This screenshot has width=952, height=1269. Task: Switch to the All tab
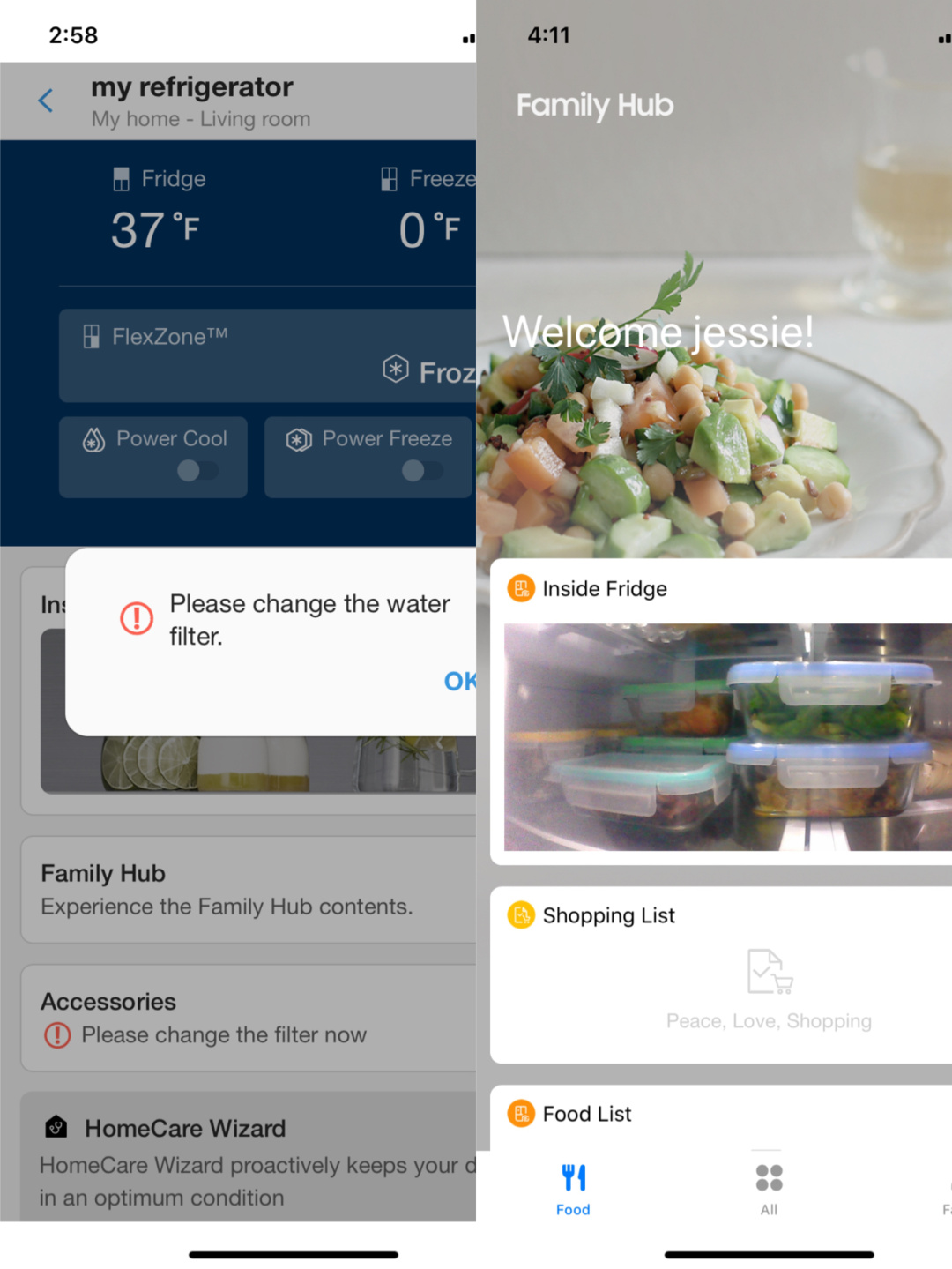pos(769,1188)
